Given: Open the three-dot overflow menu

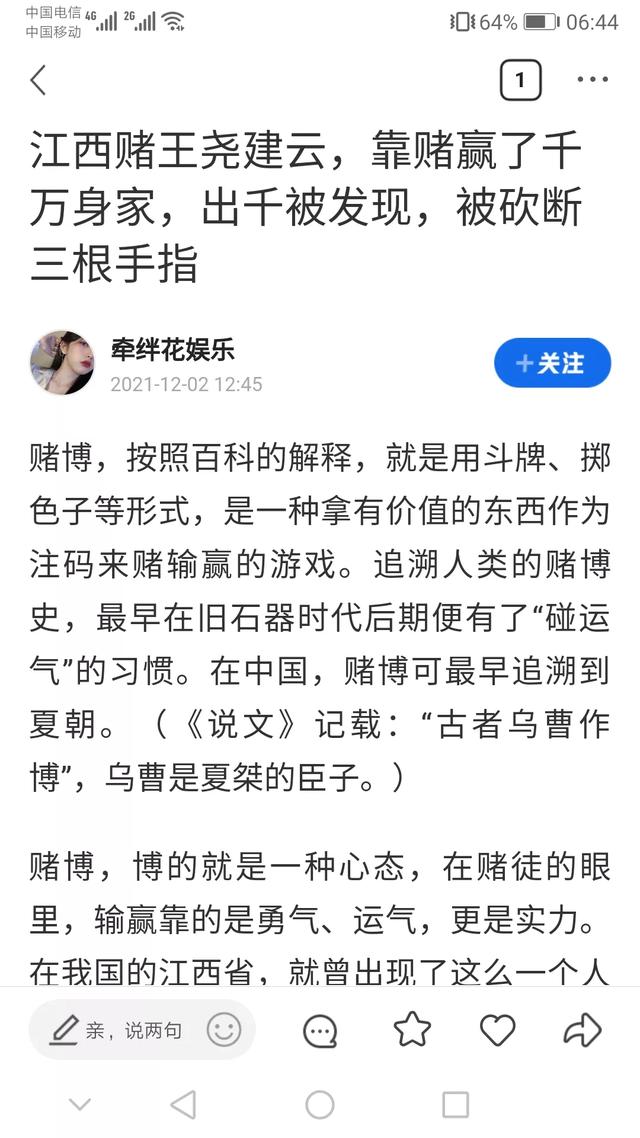Looking at the screenshot, I should [x=592, y=80].
